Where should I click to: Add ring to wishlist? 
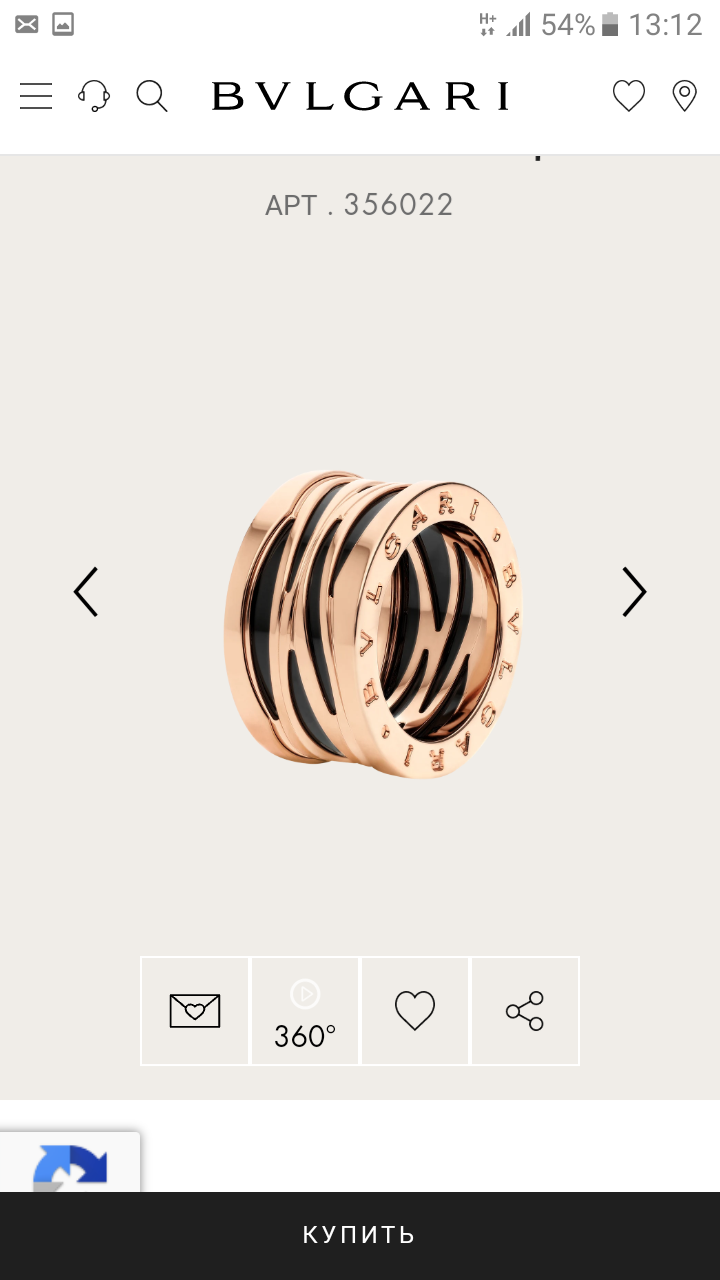point(415,1011)
